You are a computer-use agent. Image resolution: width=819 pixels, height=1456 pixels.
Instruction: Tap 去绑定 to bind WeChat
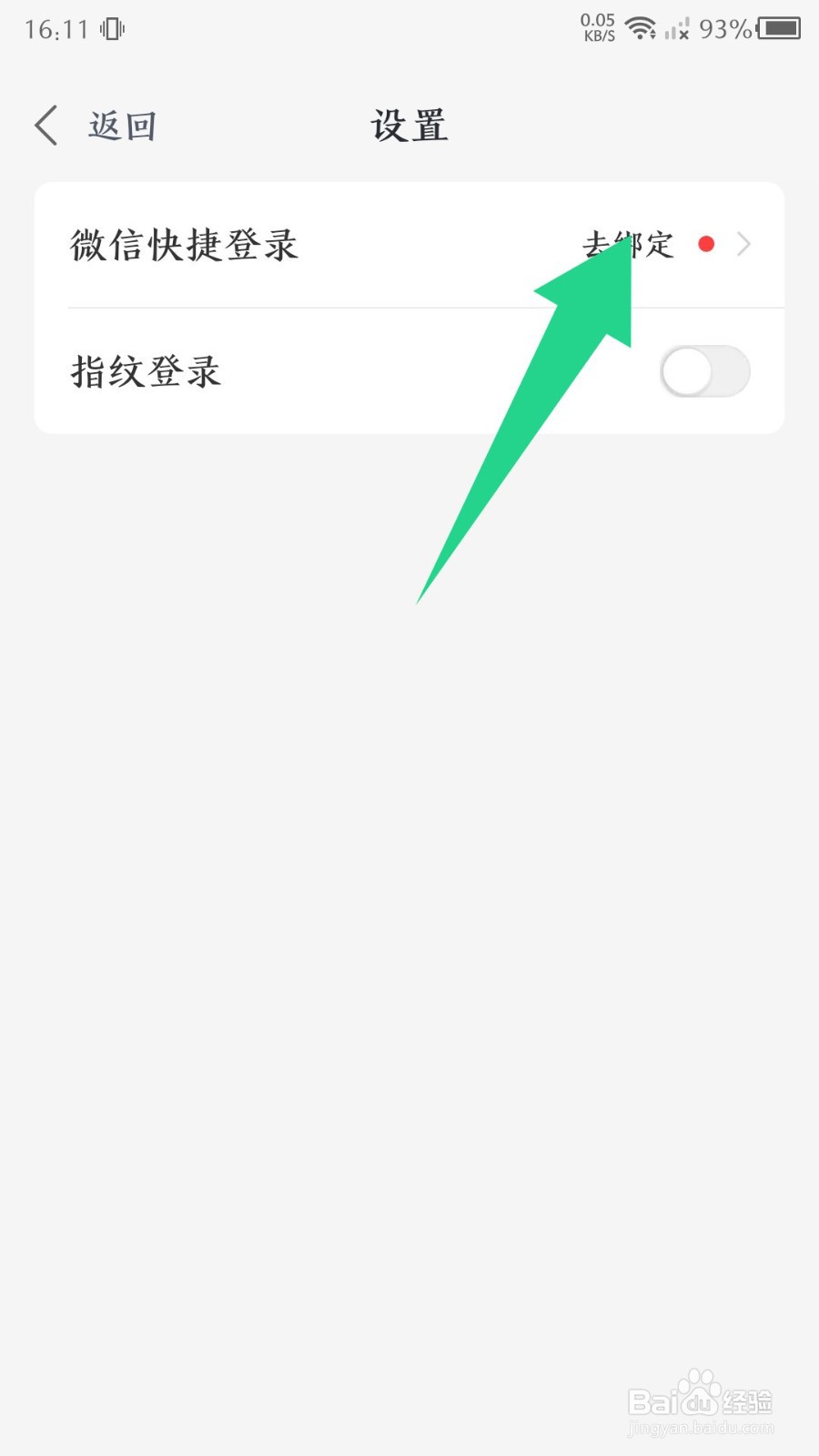(628, 244)
